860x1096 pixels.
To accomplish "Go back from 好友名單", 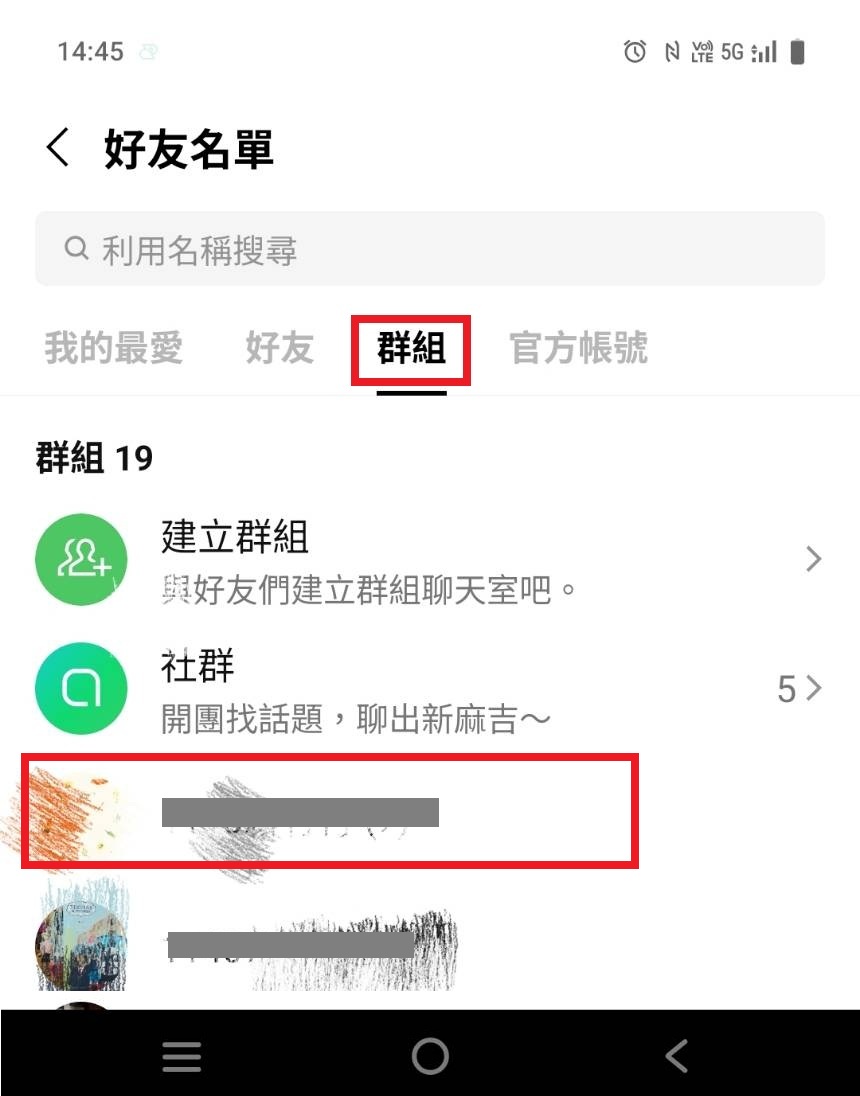I will point(58,149).
